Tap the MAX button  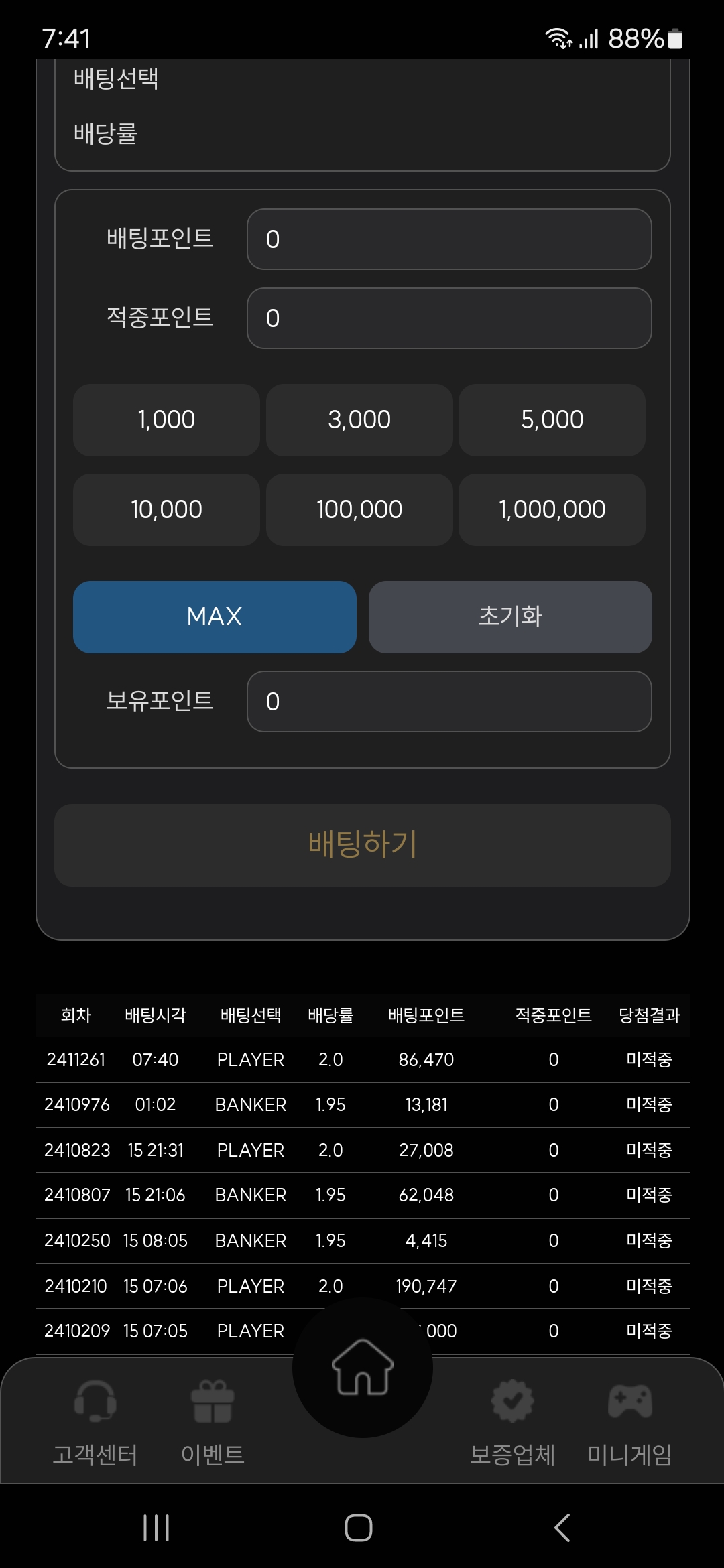coord(215,616)
